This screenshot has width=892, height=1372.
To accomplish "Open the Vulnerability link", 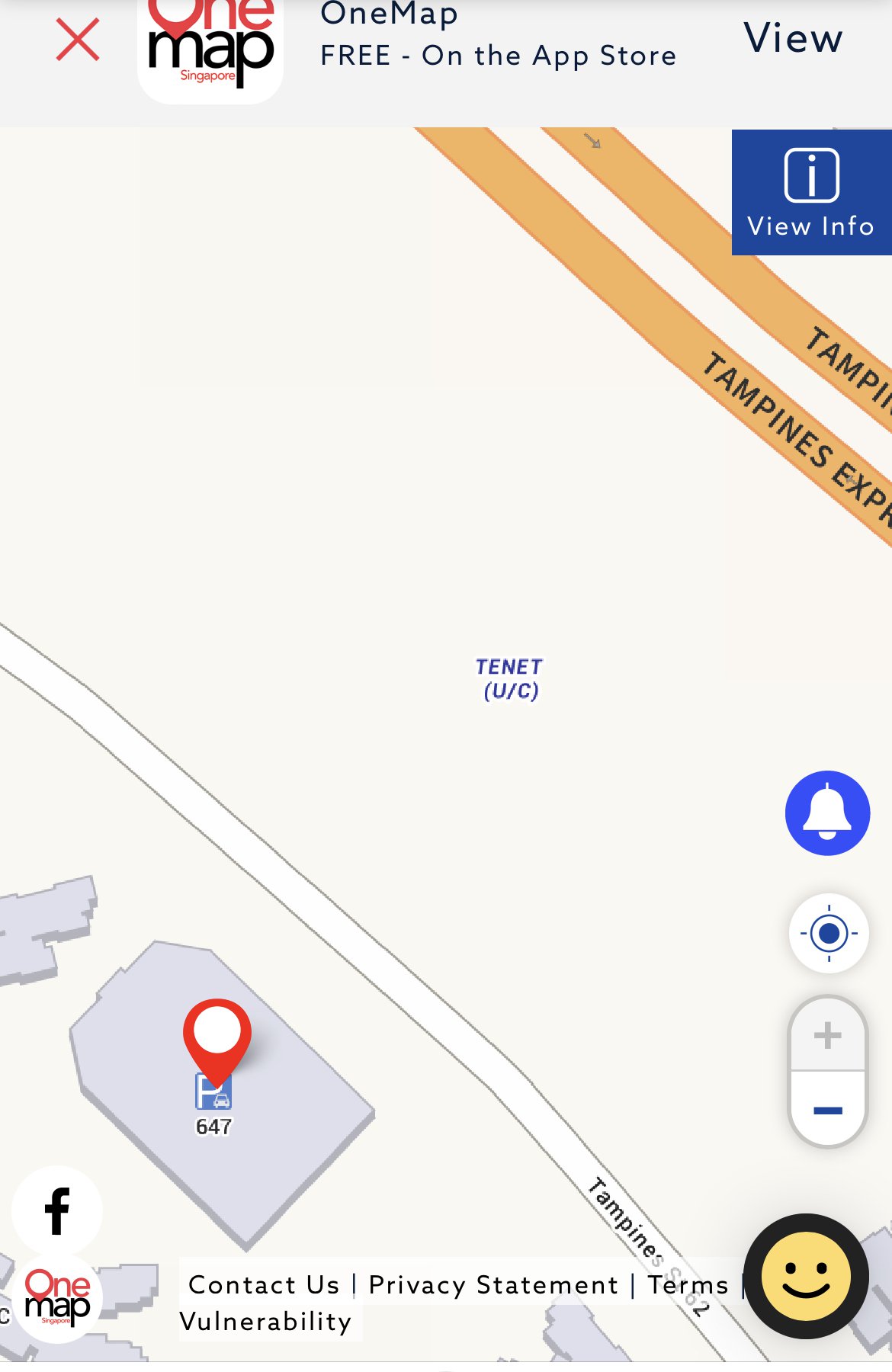I will (x=265, y=1322).
